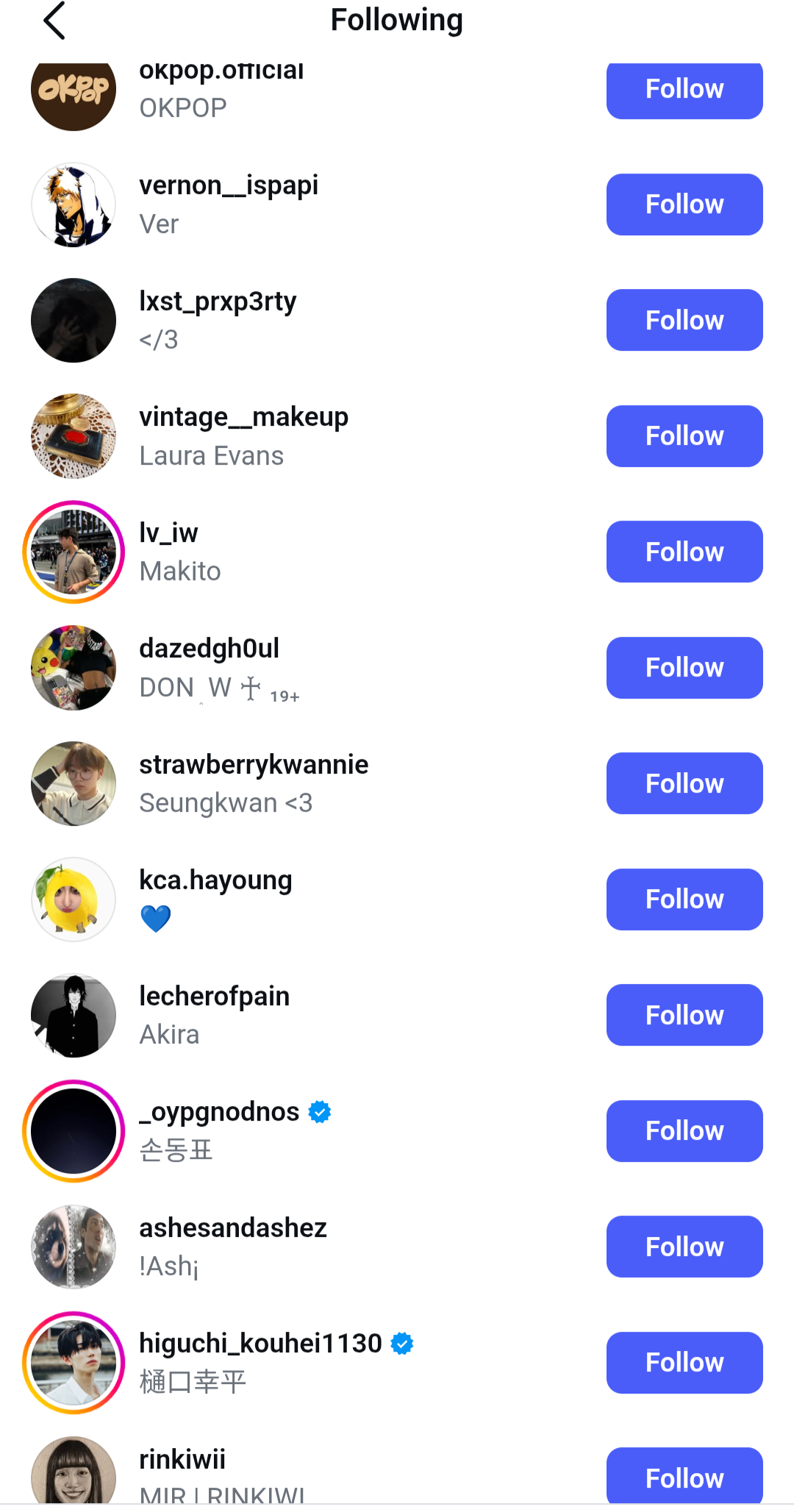
Task: Follow strawberrykwannie
Action: tap(684, 783)
